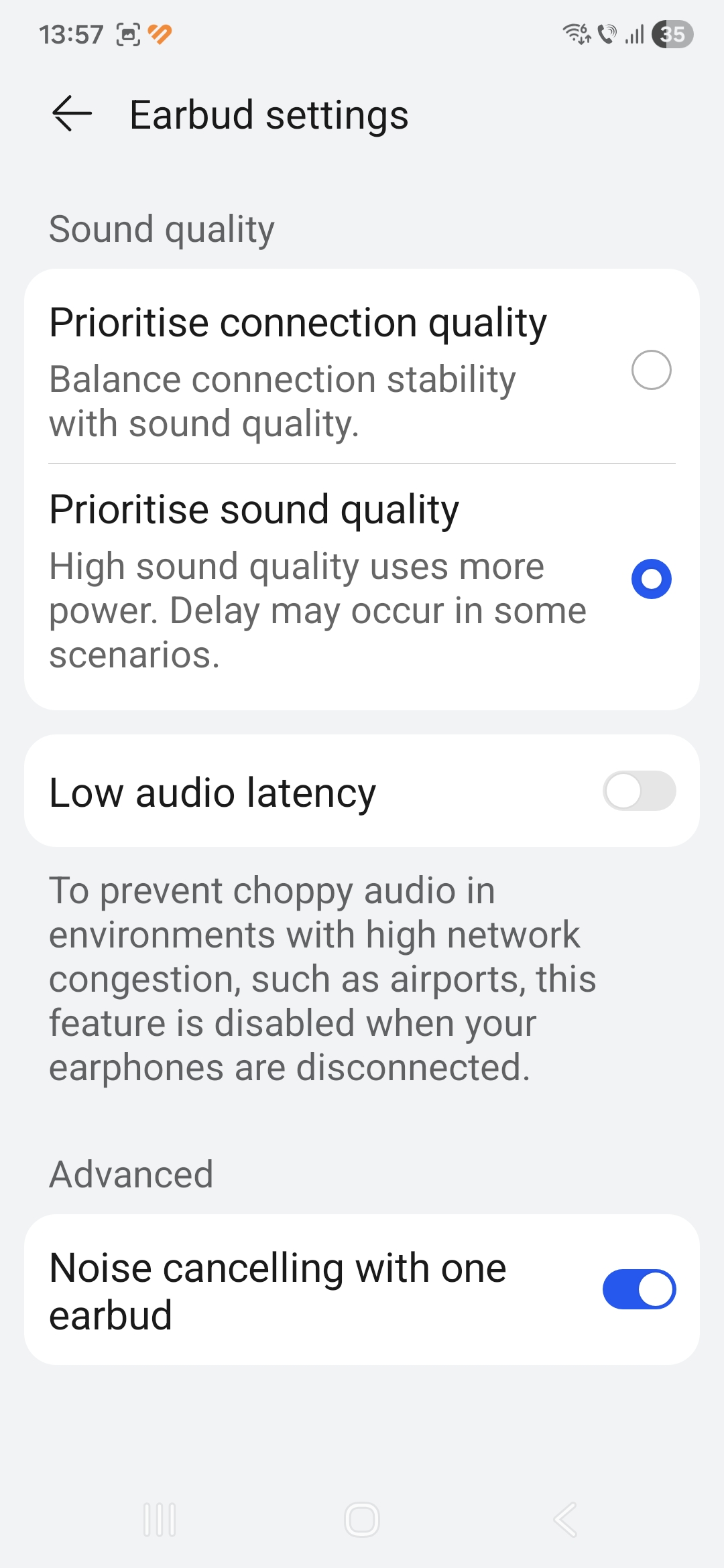Viewport: 724px width, 1568px height.
Task: Turn off Noise cancelling with one earbud
Action: [x=639, y=1289]
